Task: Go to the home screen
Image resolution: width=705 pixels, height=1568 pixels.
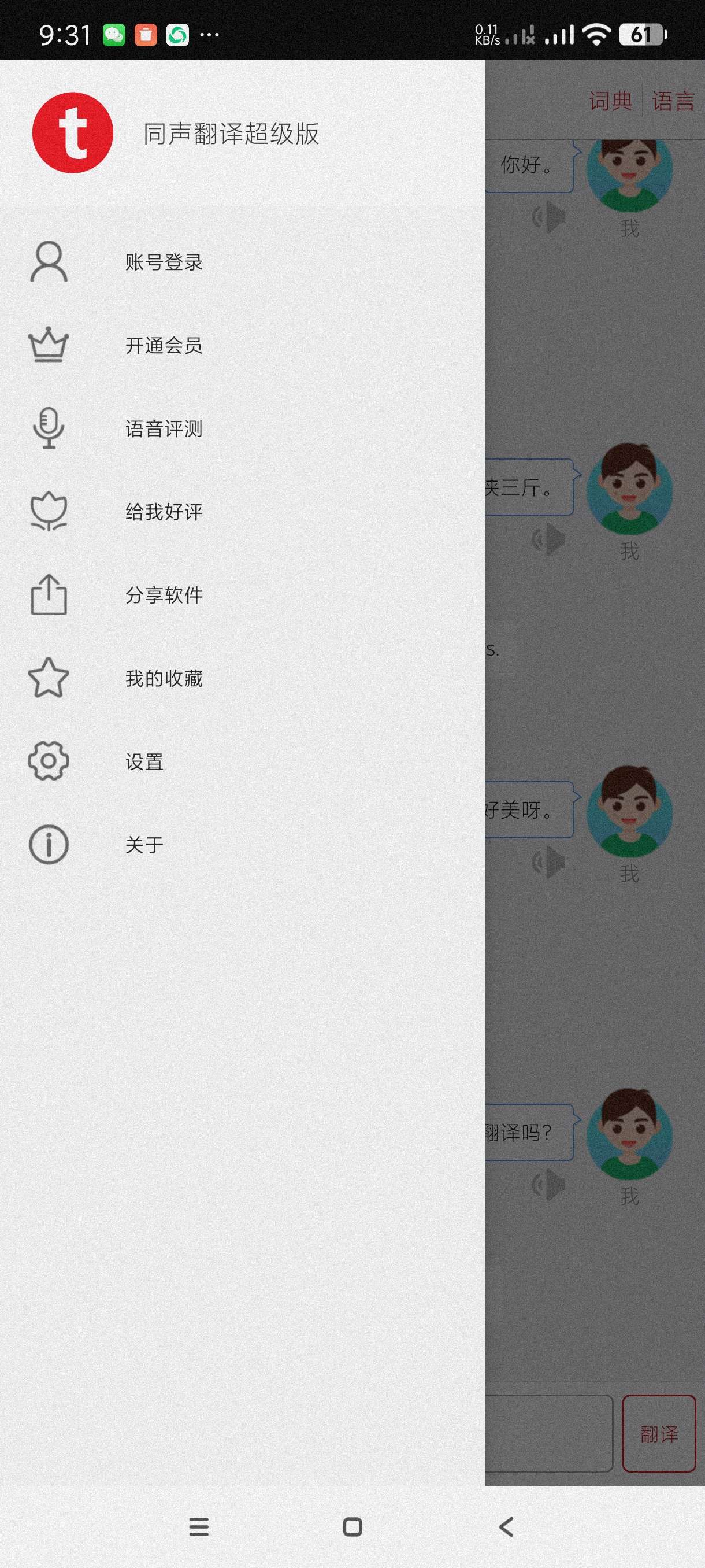Action: [x=352, y=1526]
